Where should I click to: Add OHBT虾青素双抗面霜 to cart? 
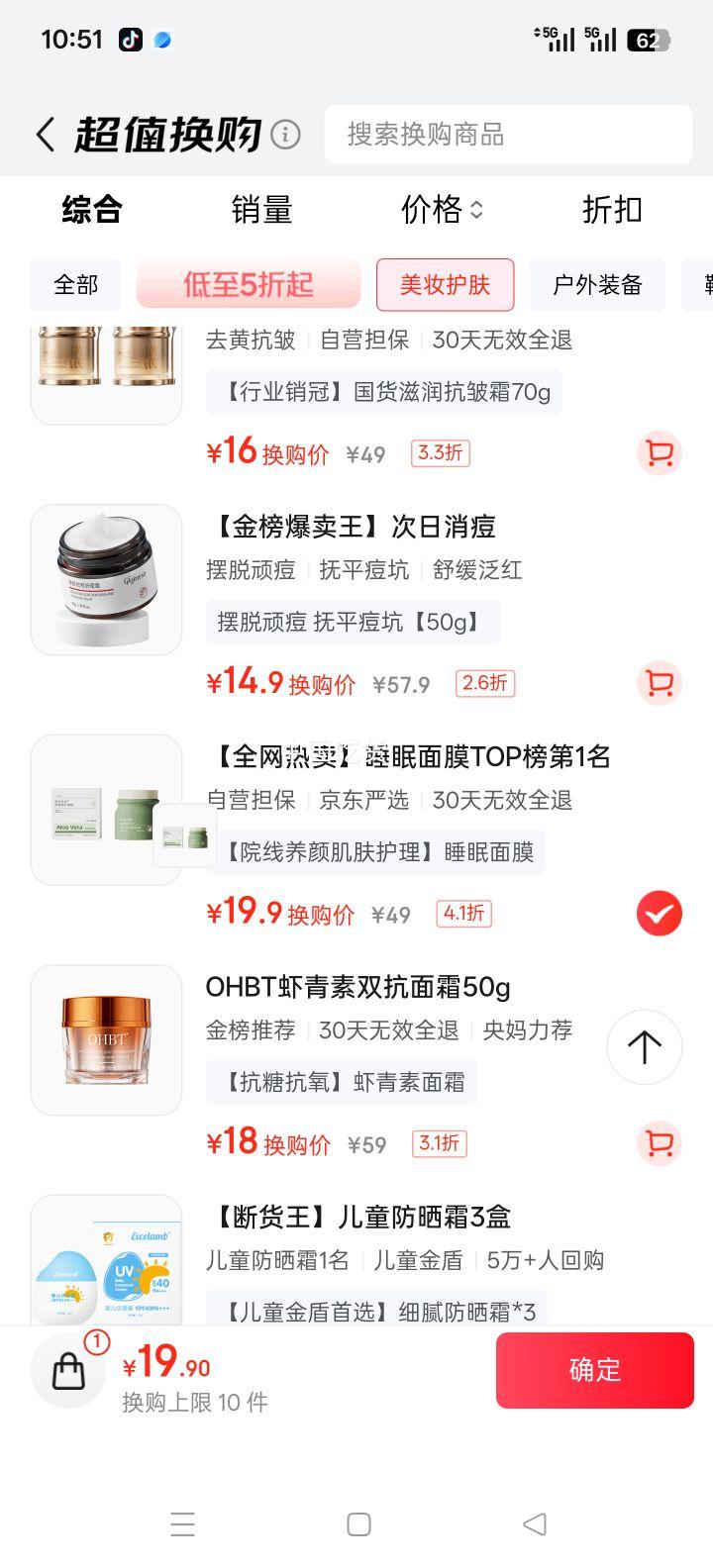click(659, 1143)
